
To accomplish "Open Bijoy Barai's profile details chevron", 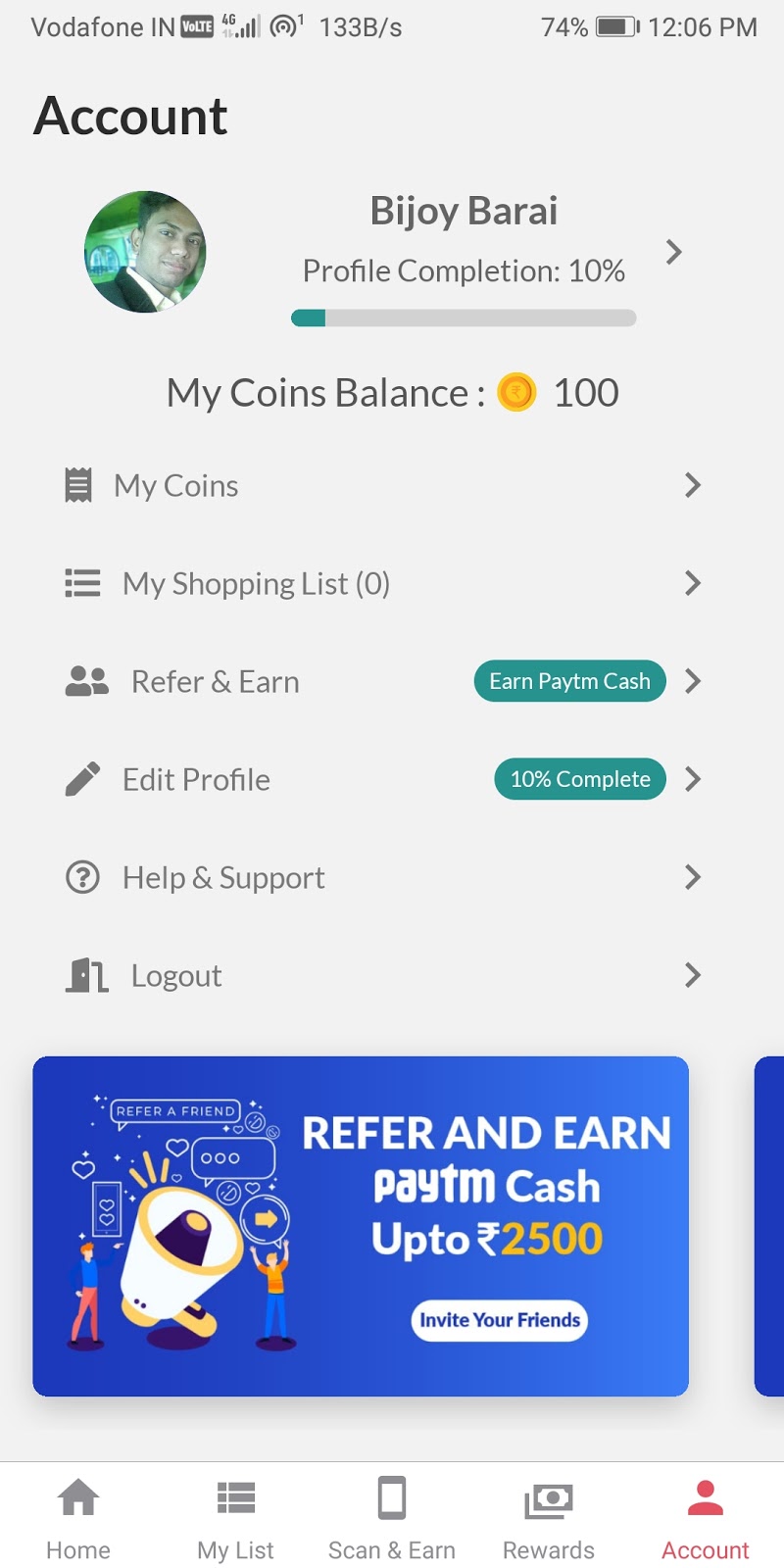I will point(673,252).
